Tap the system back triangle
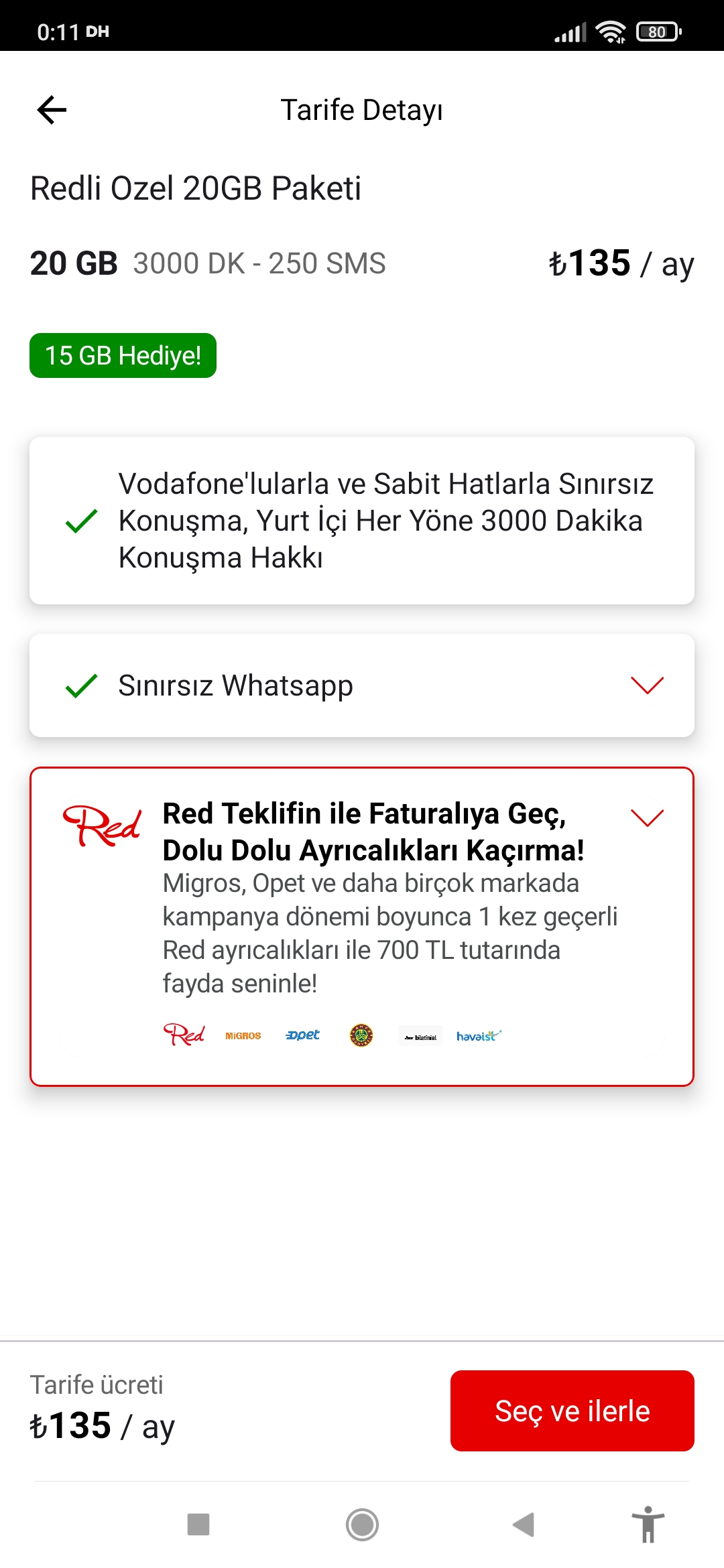Image resolution: width=724 pixels, height=1568 pixels. (x=524, y=1524)
